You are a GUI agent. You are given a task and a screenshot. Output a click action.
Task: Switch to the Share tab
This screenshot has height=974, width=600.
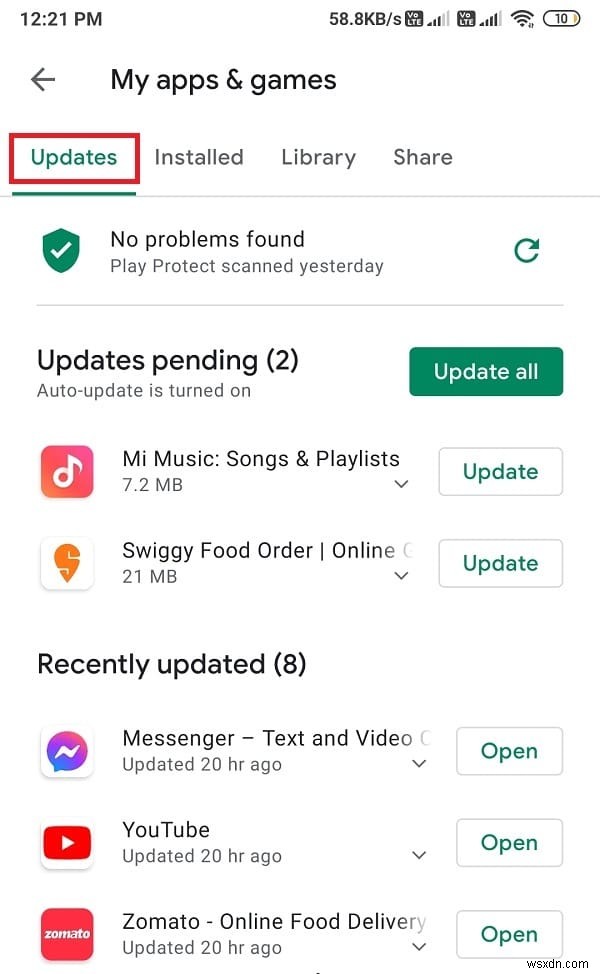(x=422, y=157)
